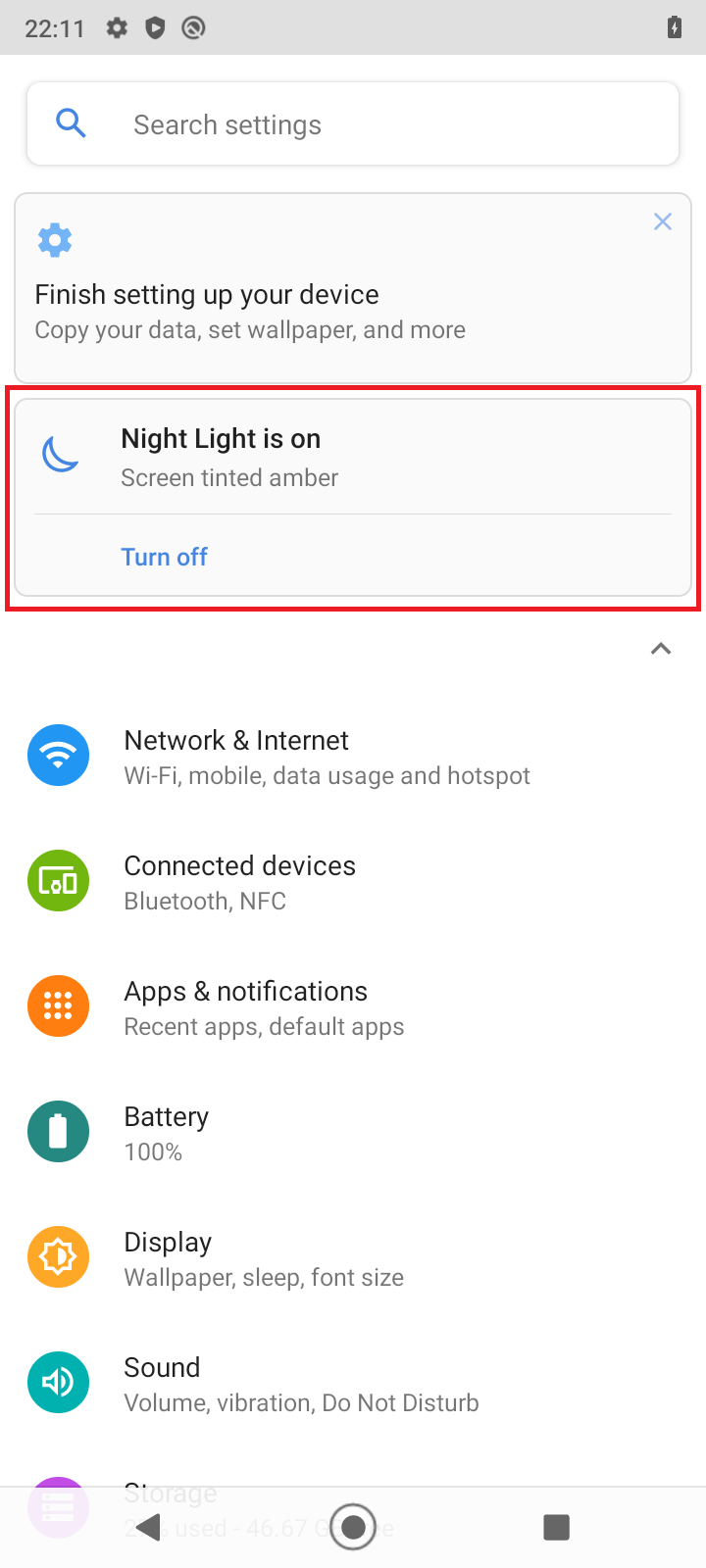This screenshot has height=1568, width=706.
Task: Open the Search settings field
Action: click(353, 124)
